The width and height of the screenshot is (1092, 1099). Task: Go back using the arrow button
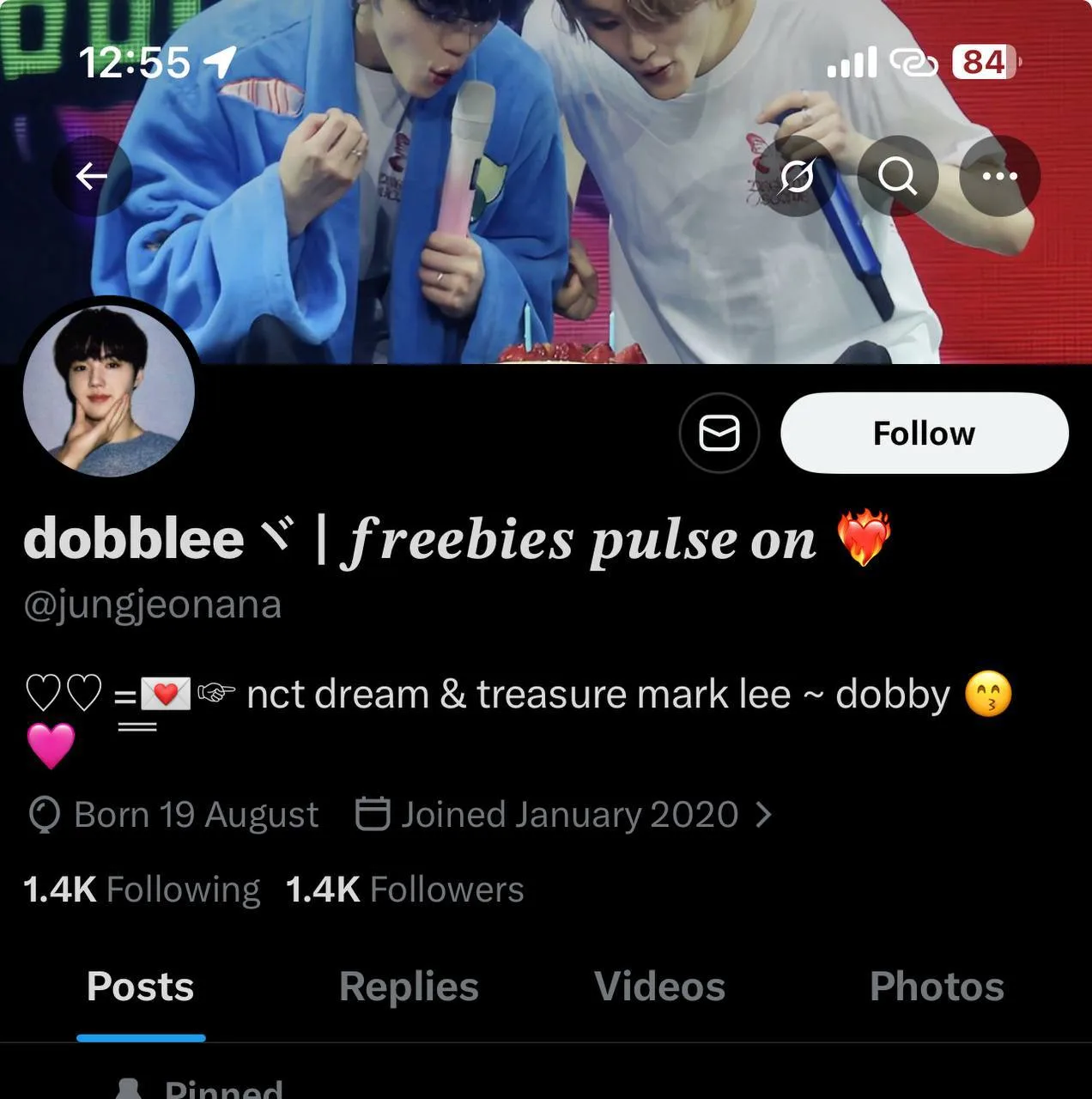(x=91, y=177)
